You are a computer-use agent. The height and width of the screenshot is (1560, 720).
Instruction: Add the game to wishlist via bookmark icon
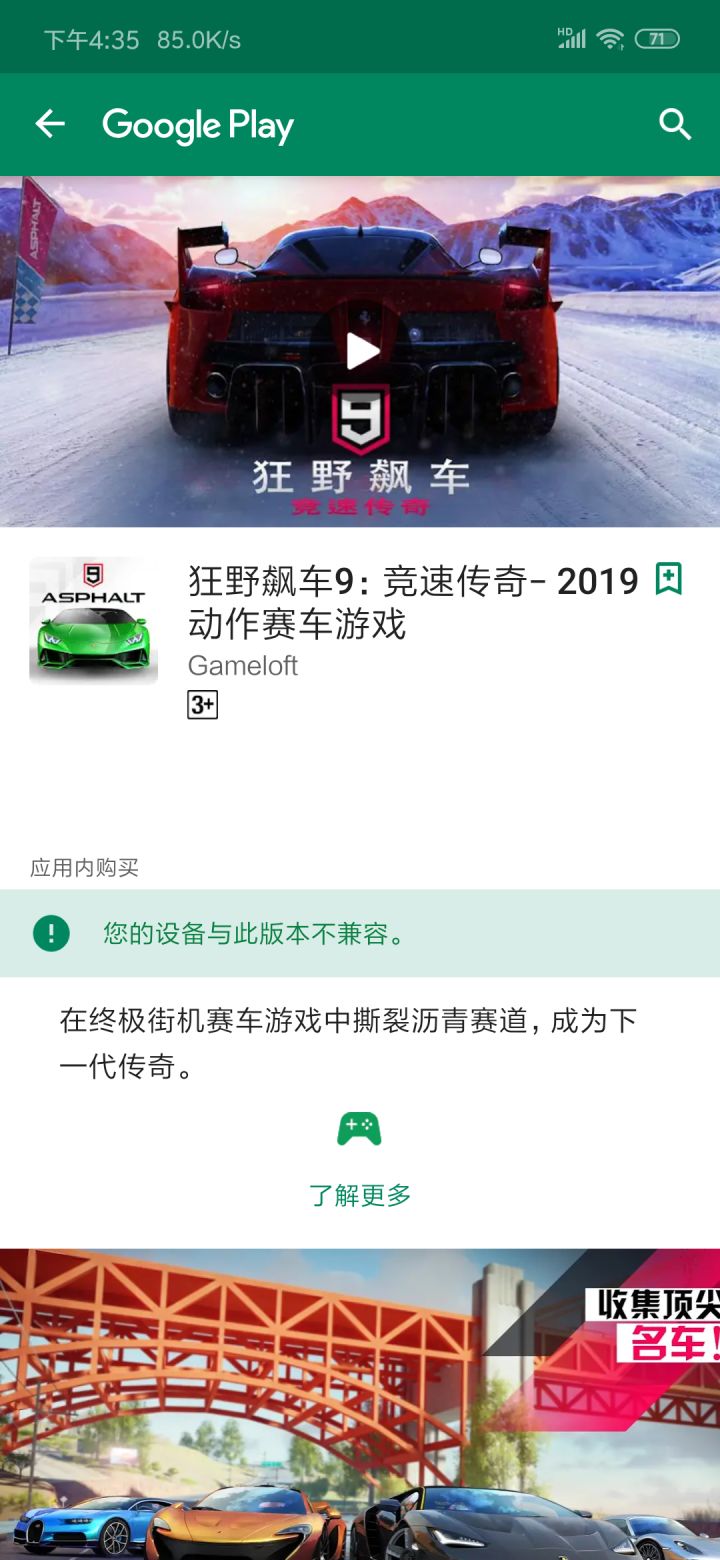pyautogui.click(x=668, y=579)
